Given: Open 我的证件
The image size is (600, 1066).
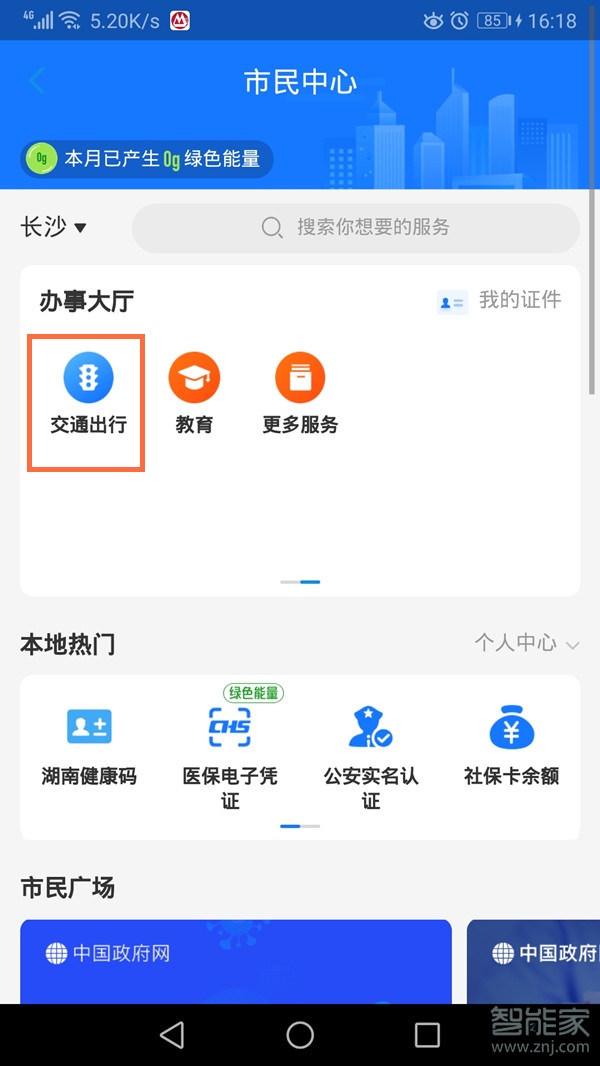Looking at the screenshot, I should 499,300.
